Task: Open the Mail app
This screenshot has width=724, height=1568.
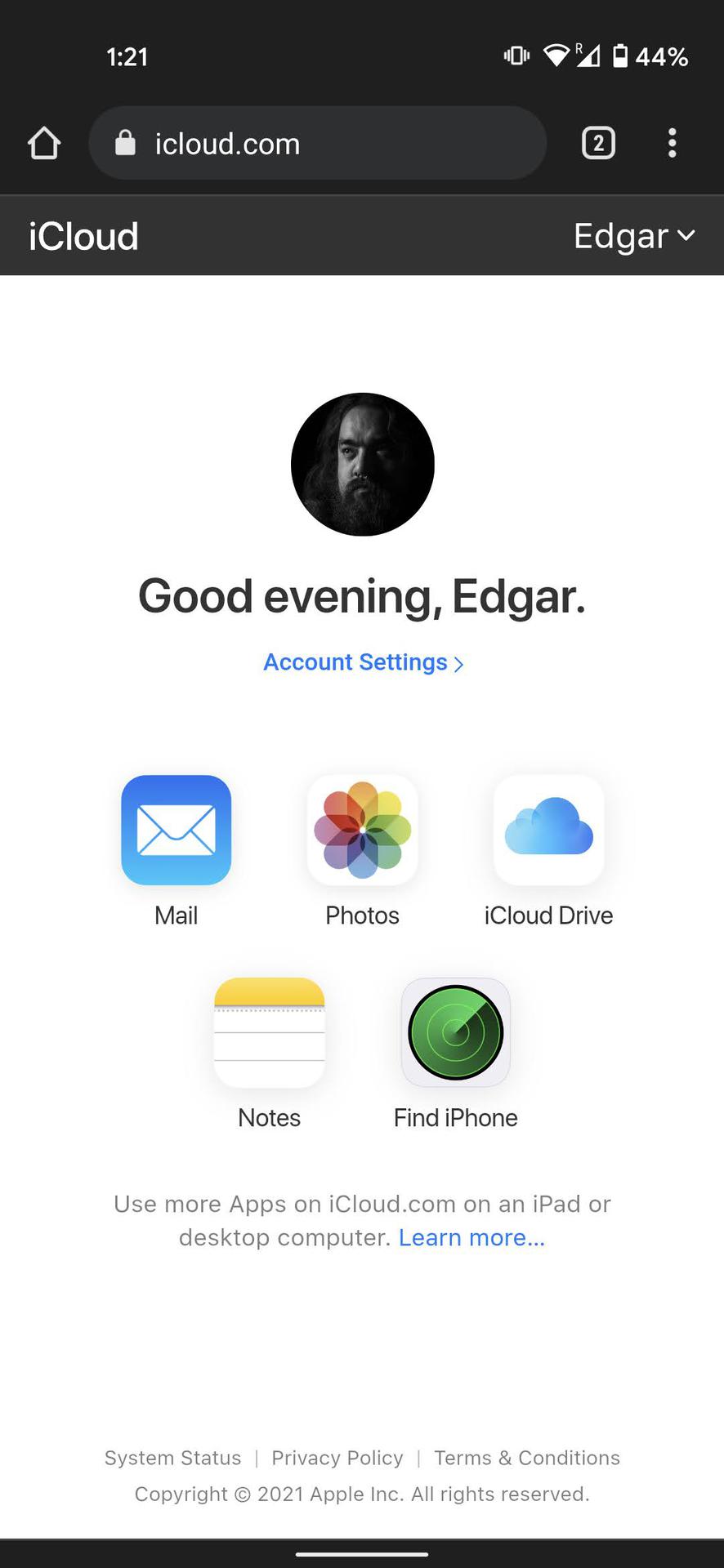Action: [177, 831]
